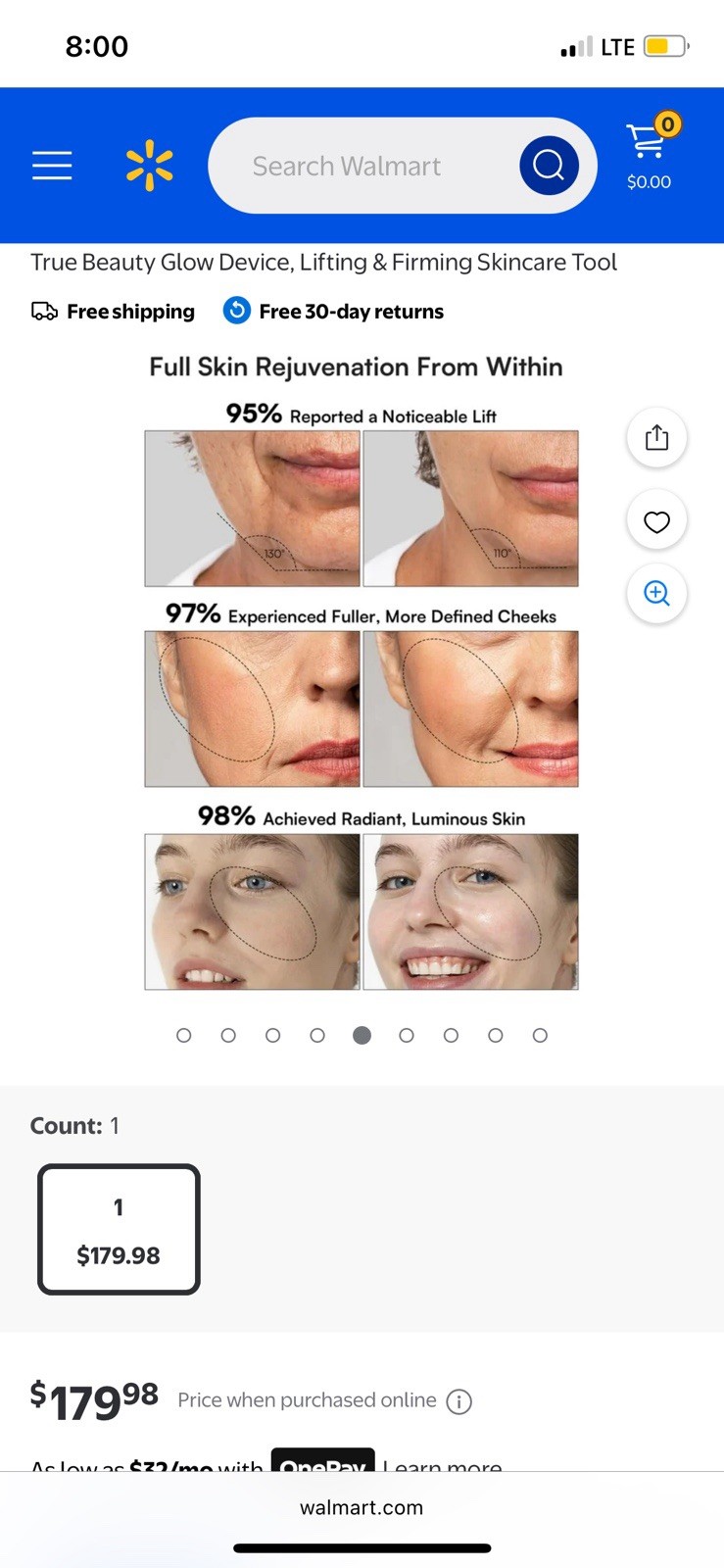The height and width of the screenshot is (1568, 724).
Task: Click the product title link
Action: (x=323, y=263)
